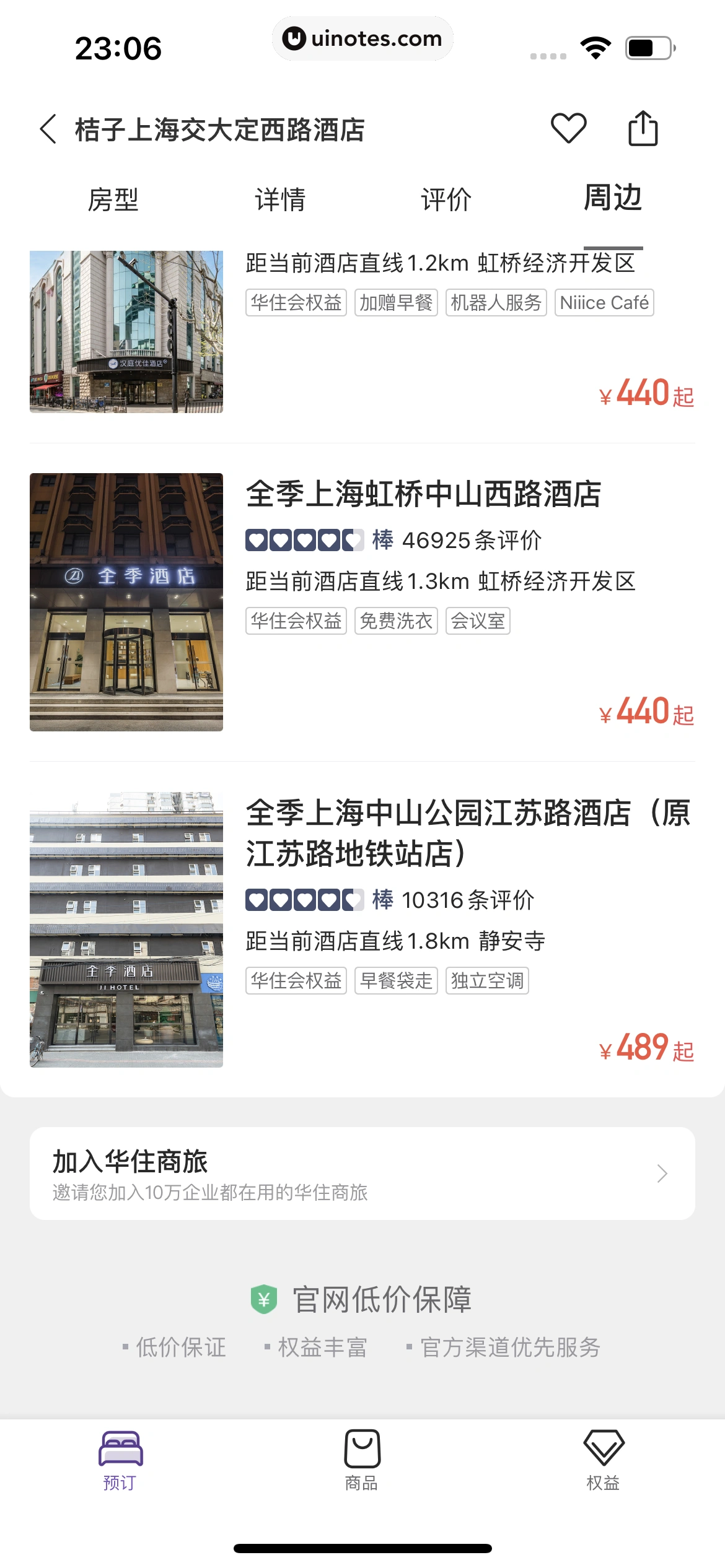The width and height of the screenshot is (725, 1568).
Task: Favorite the hotel using the heart icon
Action: [569, 127]
